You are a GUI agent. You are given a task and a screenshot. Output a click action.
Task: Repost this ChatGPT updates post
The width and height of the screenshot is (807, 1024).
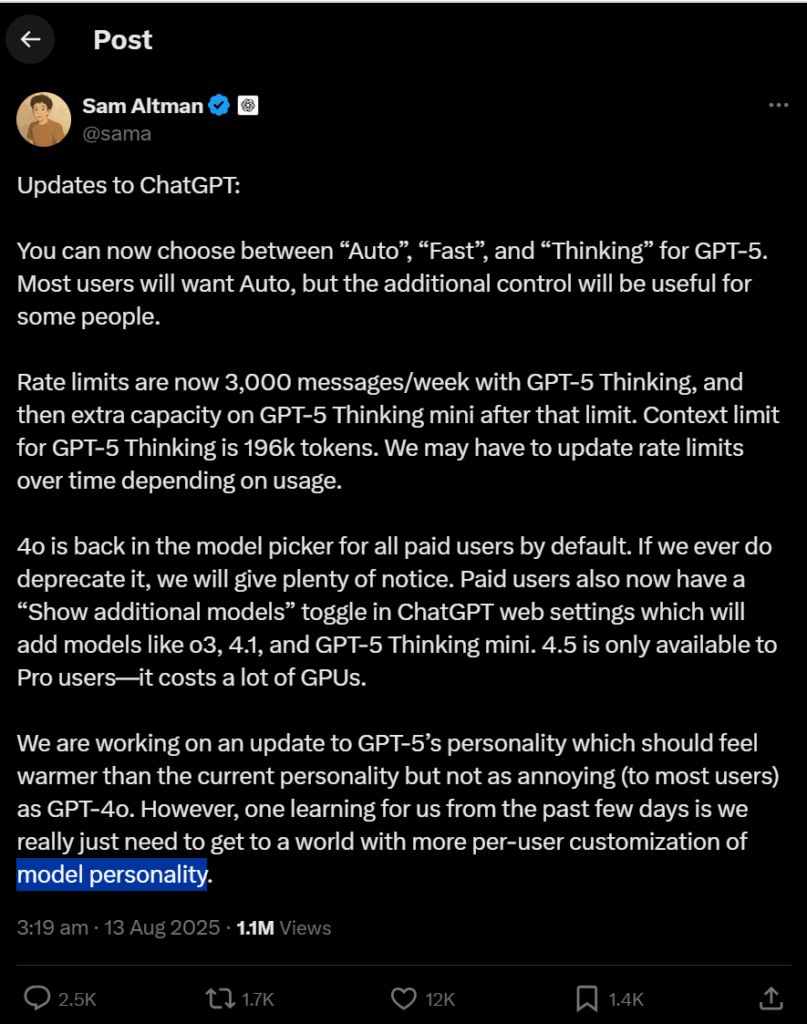(216, 997)
